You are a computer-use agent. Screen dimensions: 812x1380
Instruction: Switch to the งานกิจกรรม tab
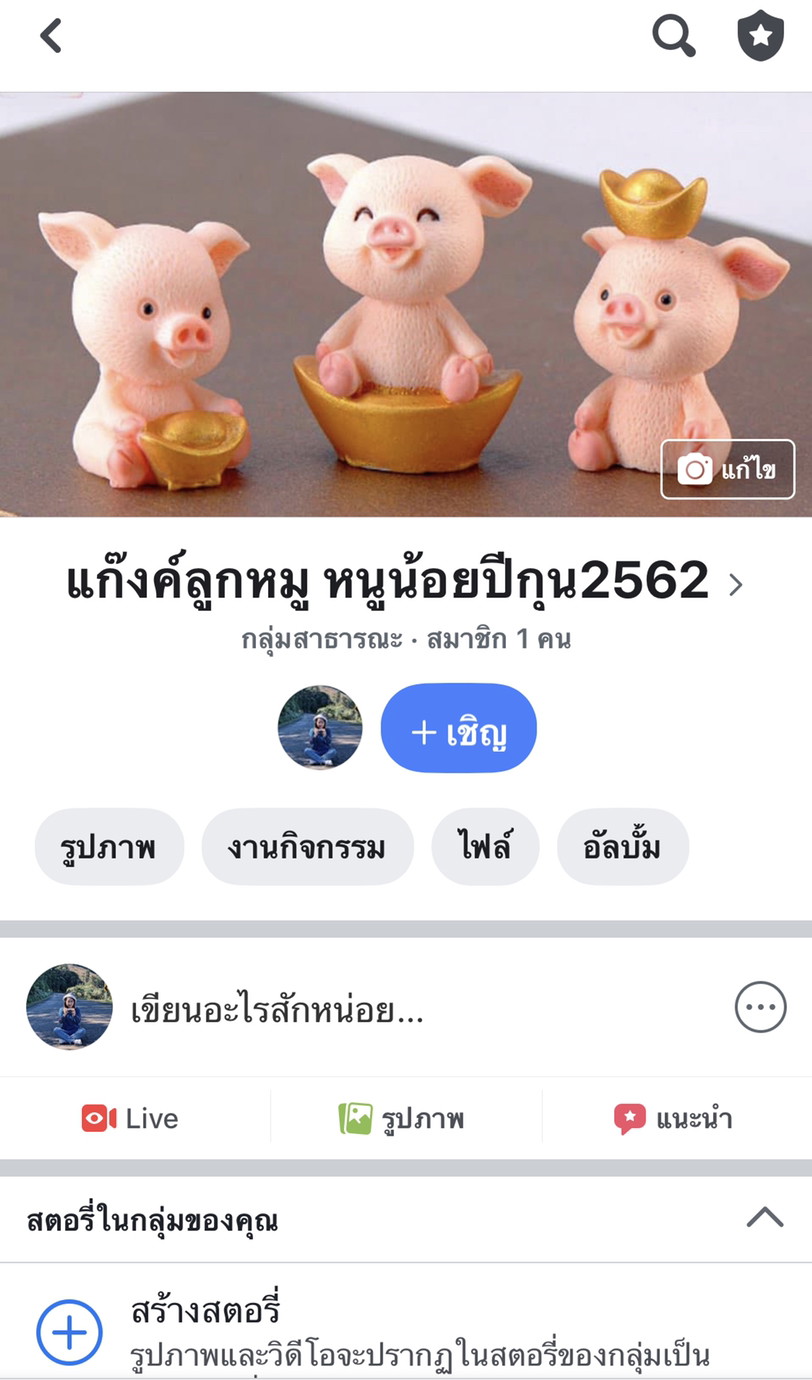(x=307, y=846)
